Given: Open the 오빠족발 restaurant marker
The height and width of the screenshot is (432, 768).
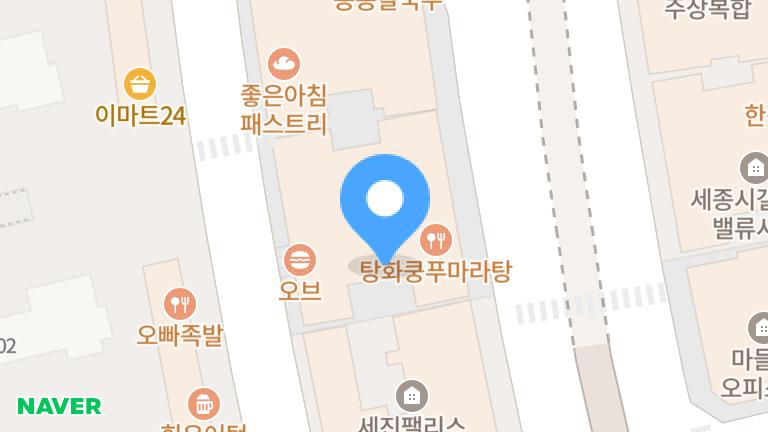Looking at the screenshot, I should click(x=180, y=304).
